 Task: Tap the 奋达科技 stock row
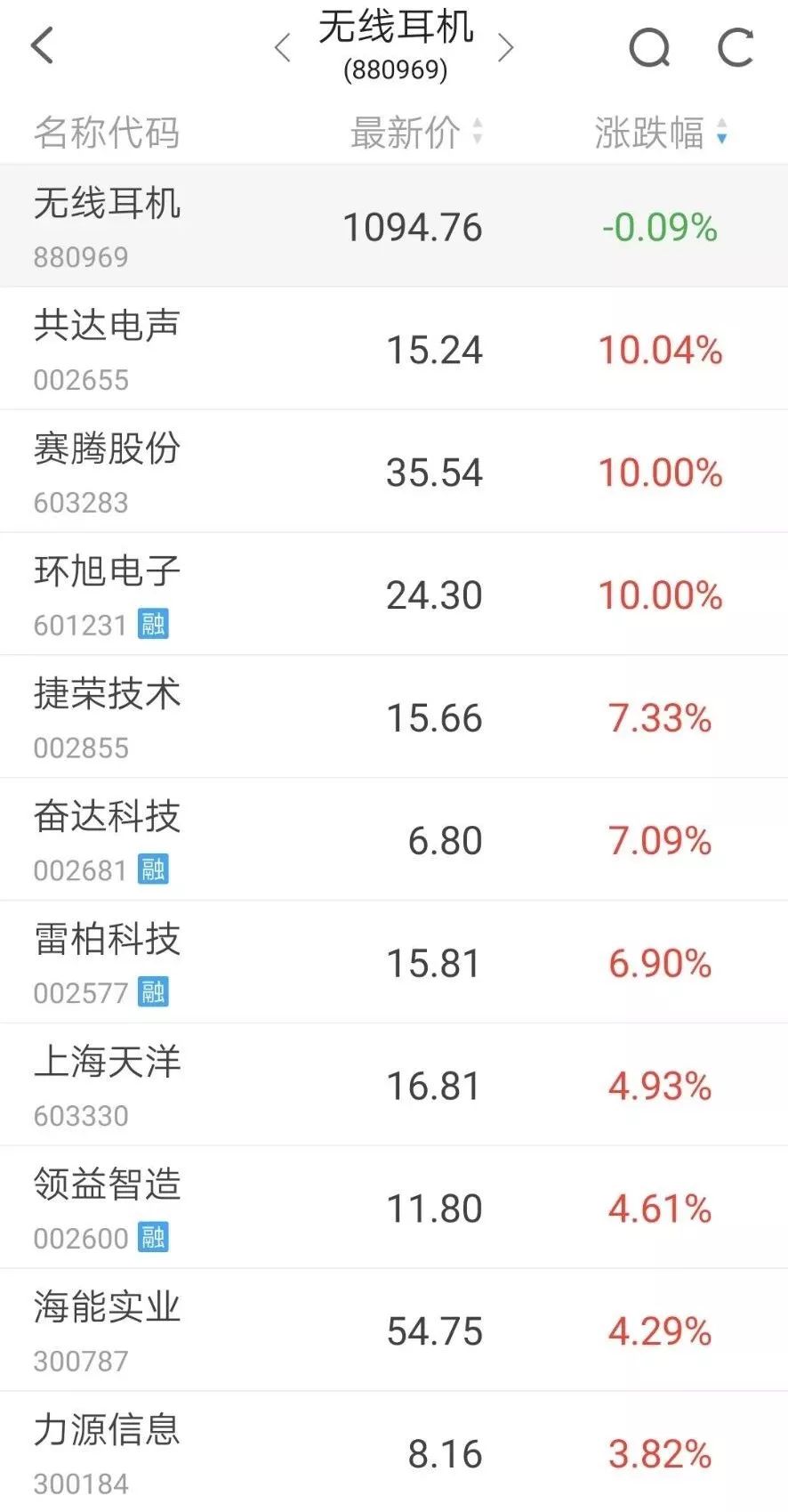pyautogui.click(x=393, y=840)
